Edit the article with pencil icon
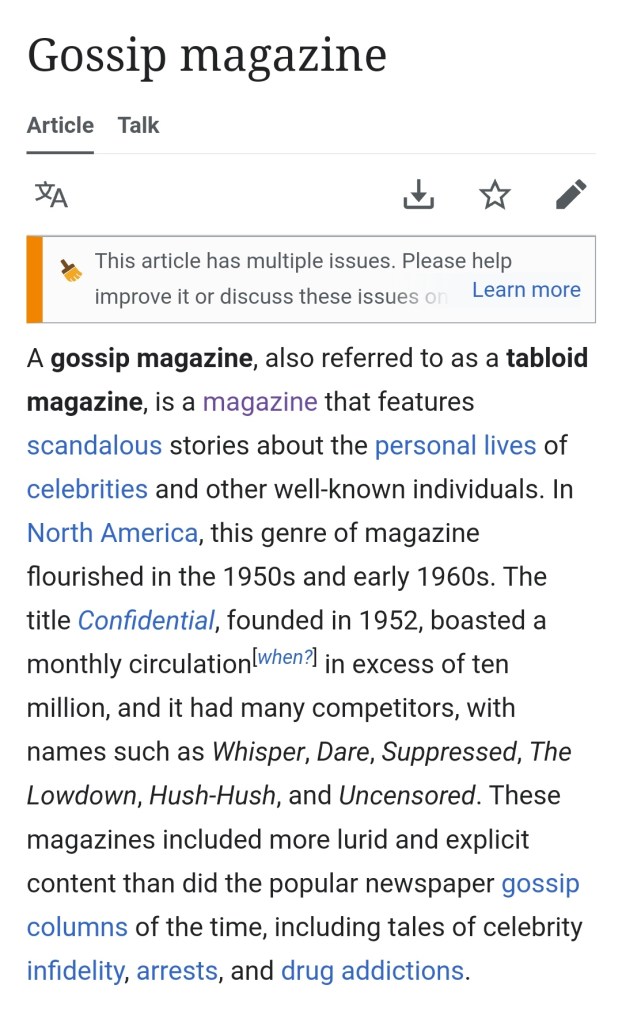The height and width of the screenshot is (1023, 622). pyautogui.click(x=571, y=194)
